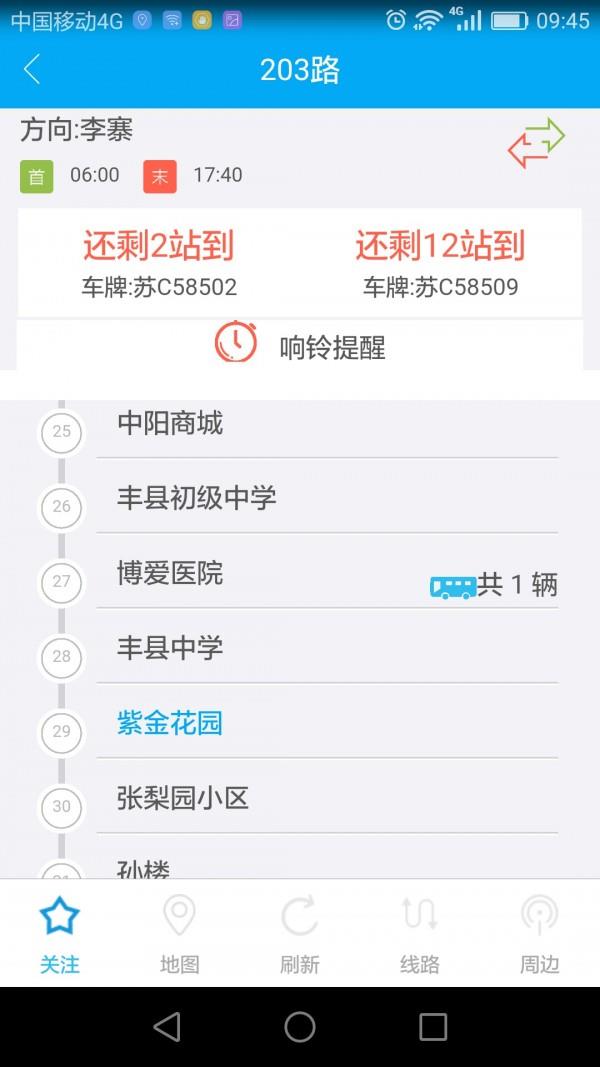This screenshot has width=600, height=1067.
Task: Tap the system home button
Action: point(300,1026)
